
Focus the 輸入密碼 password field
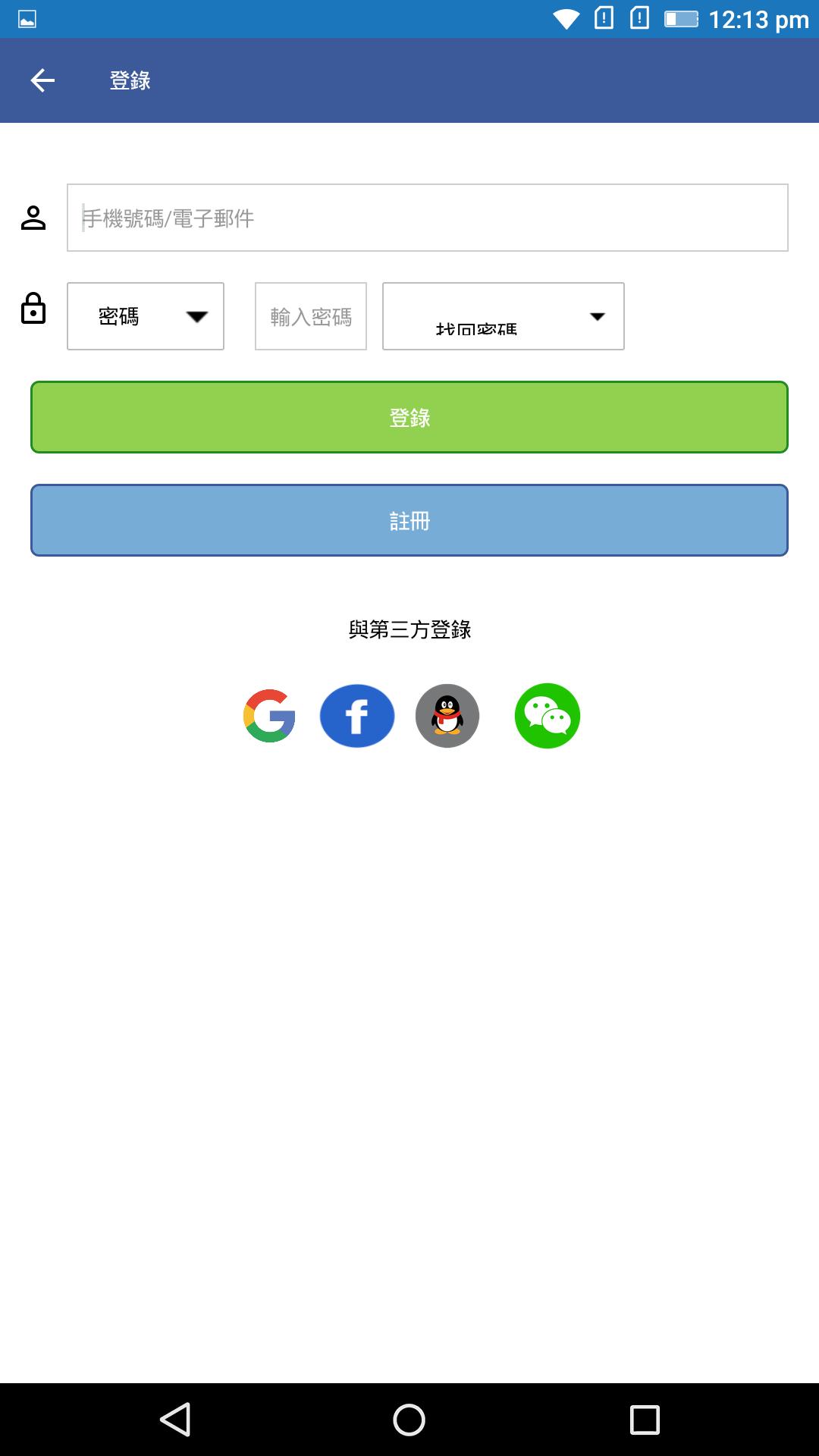coord(311,316)
